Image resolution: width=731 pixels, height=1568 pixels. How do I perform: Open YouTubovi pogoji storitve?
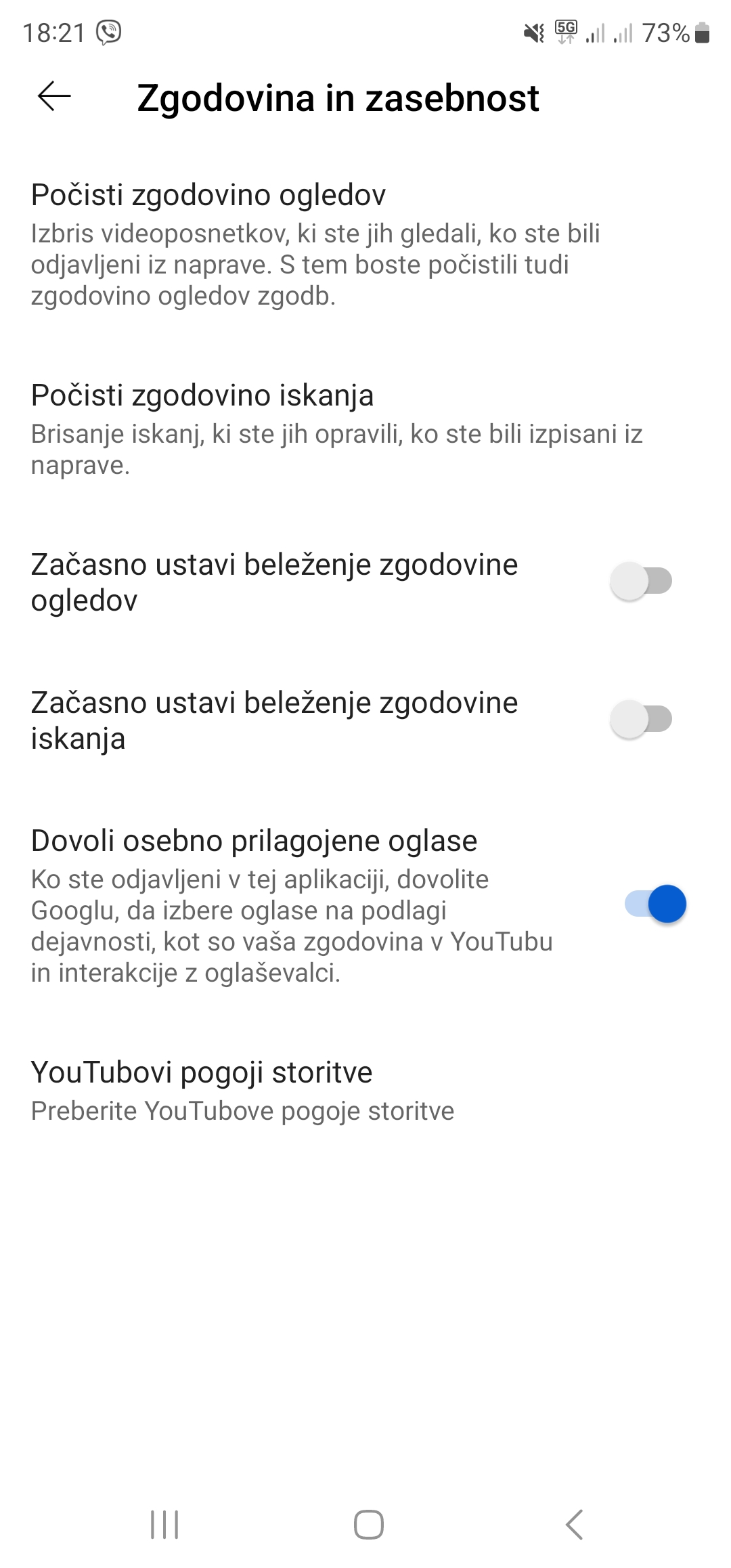[x=365, y=1090]
